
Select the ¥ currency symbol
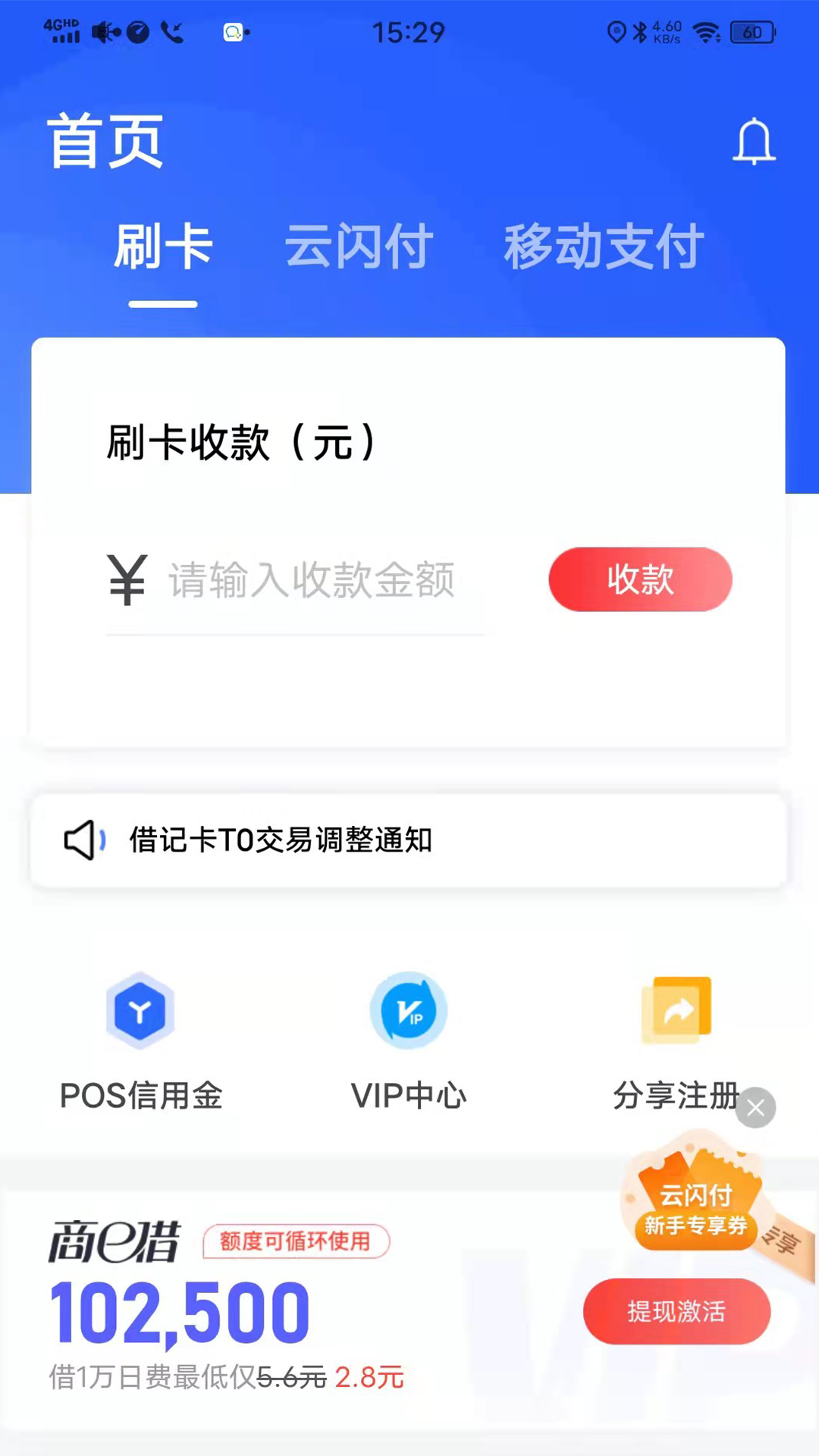126,579
